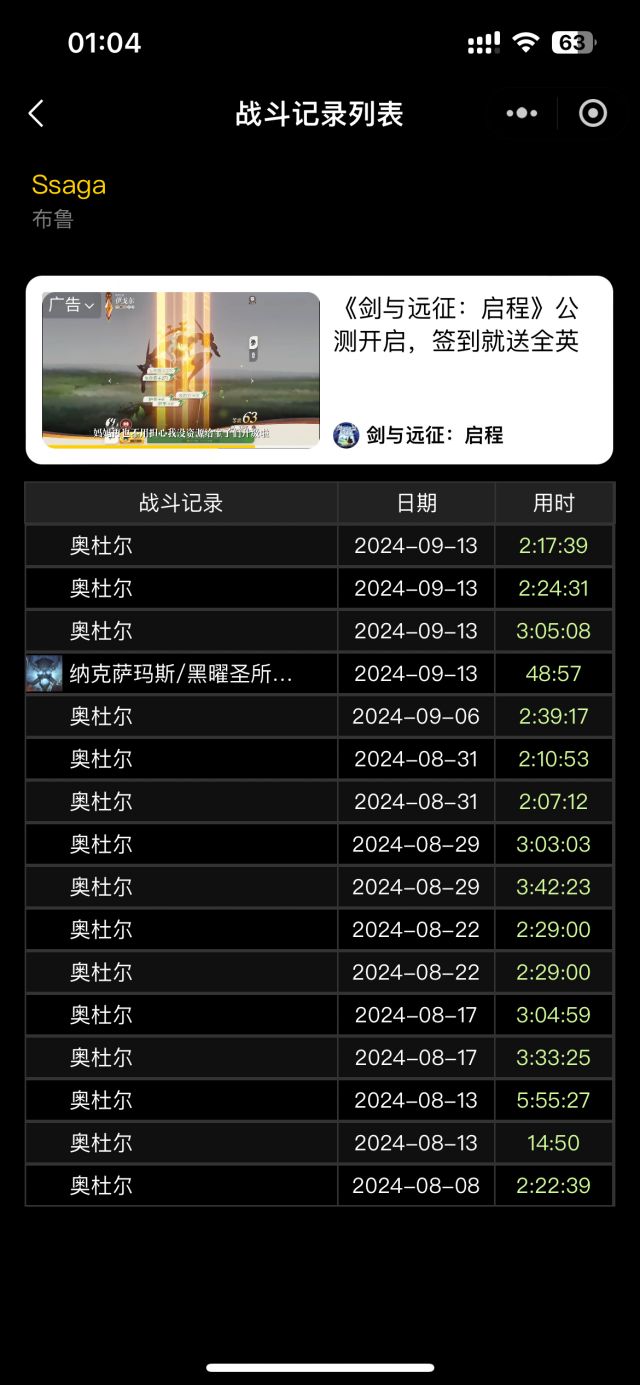
Task: Open the 奥杜尔 record with time 2:17:39
Action: click(319, 546)
